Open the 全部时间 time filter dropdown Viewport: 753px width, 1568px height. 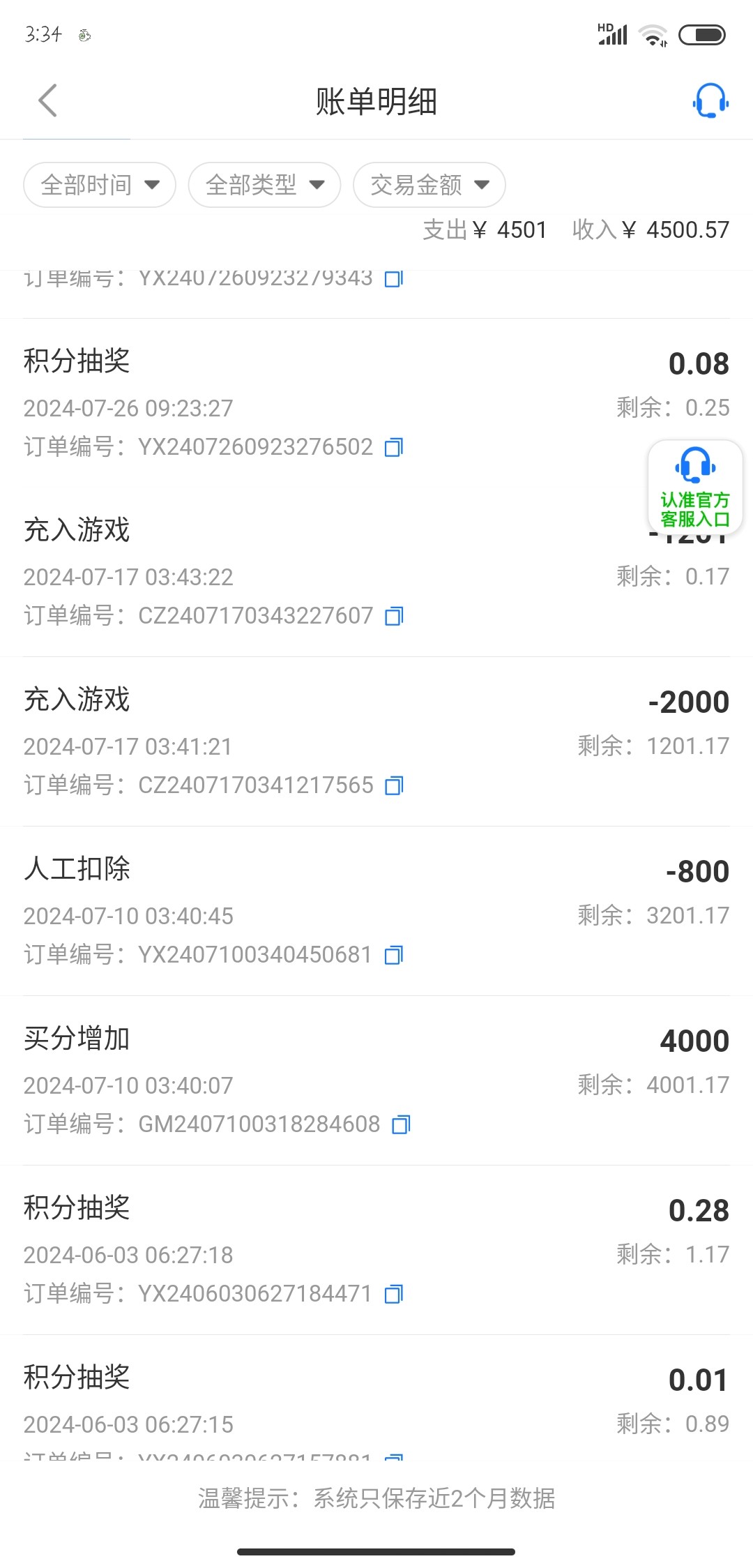tap(98, 185)
